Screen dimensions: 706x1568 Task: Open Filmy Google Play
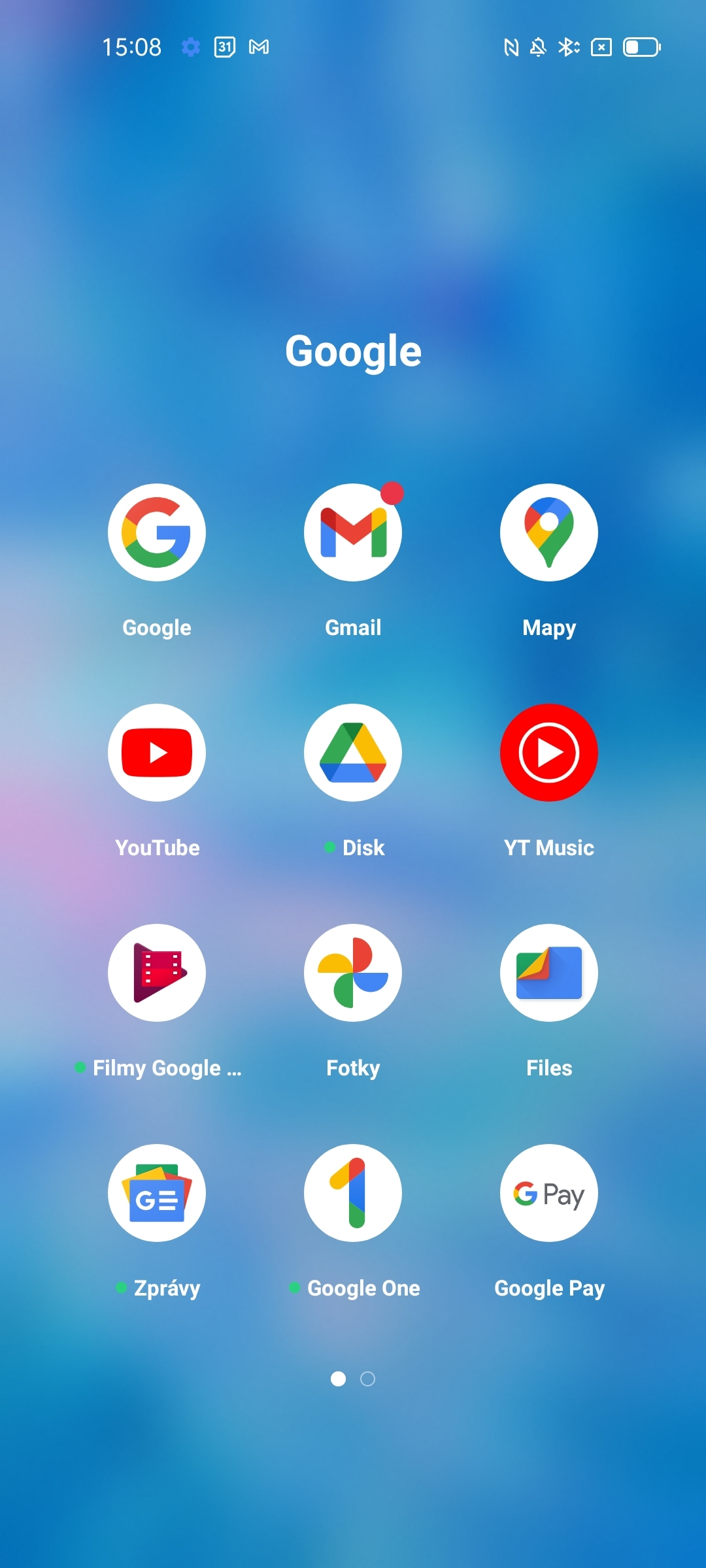(x=156, y=972)
